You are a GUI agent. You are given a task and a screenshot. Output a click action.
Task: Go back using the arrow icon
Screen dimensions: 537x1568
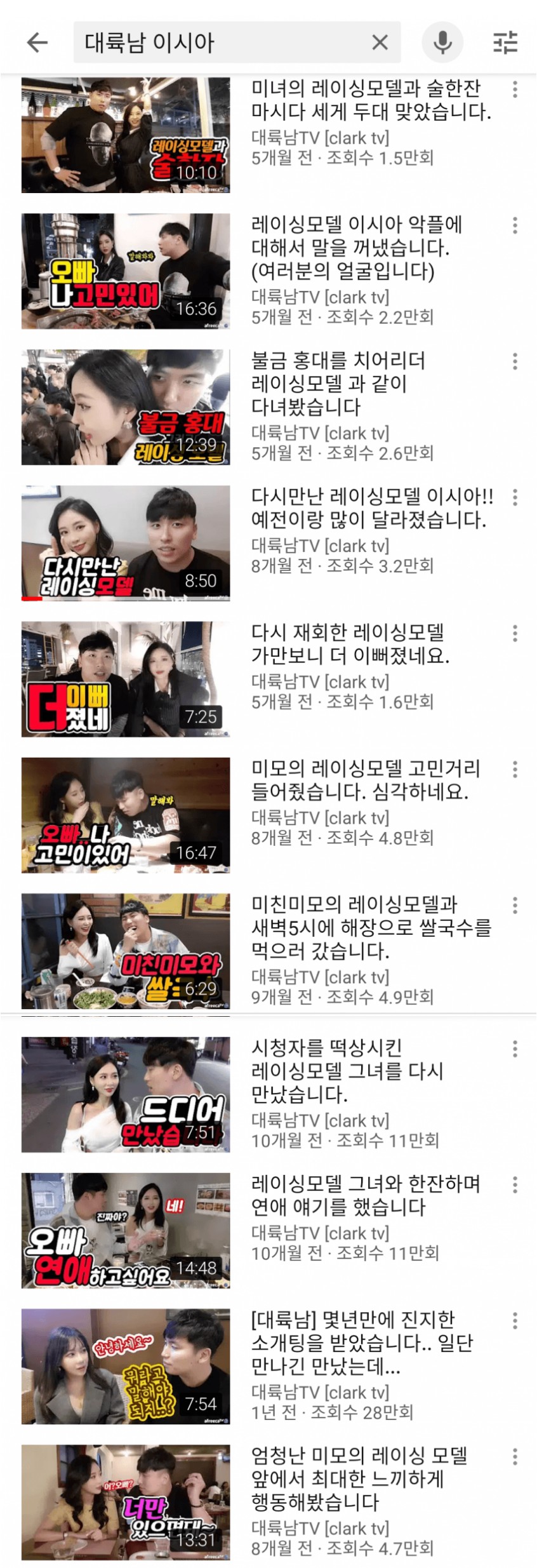click(37, 43)
